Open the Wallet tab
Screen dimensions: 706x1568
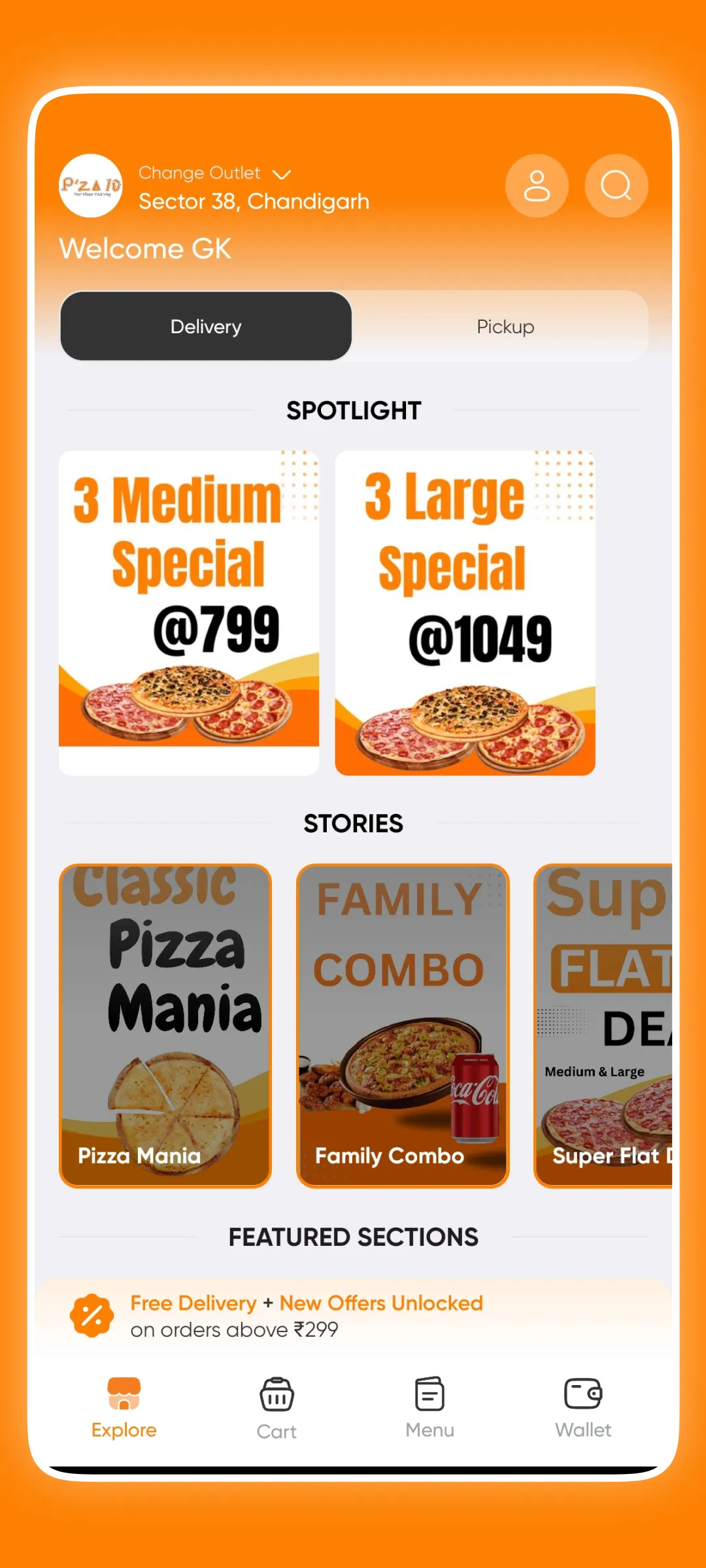point(583,1408)
